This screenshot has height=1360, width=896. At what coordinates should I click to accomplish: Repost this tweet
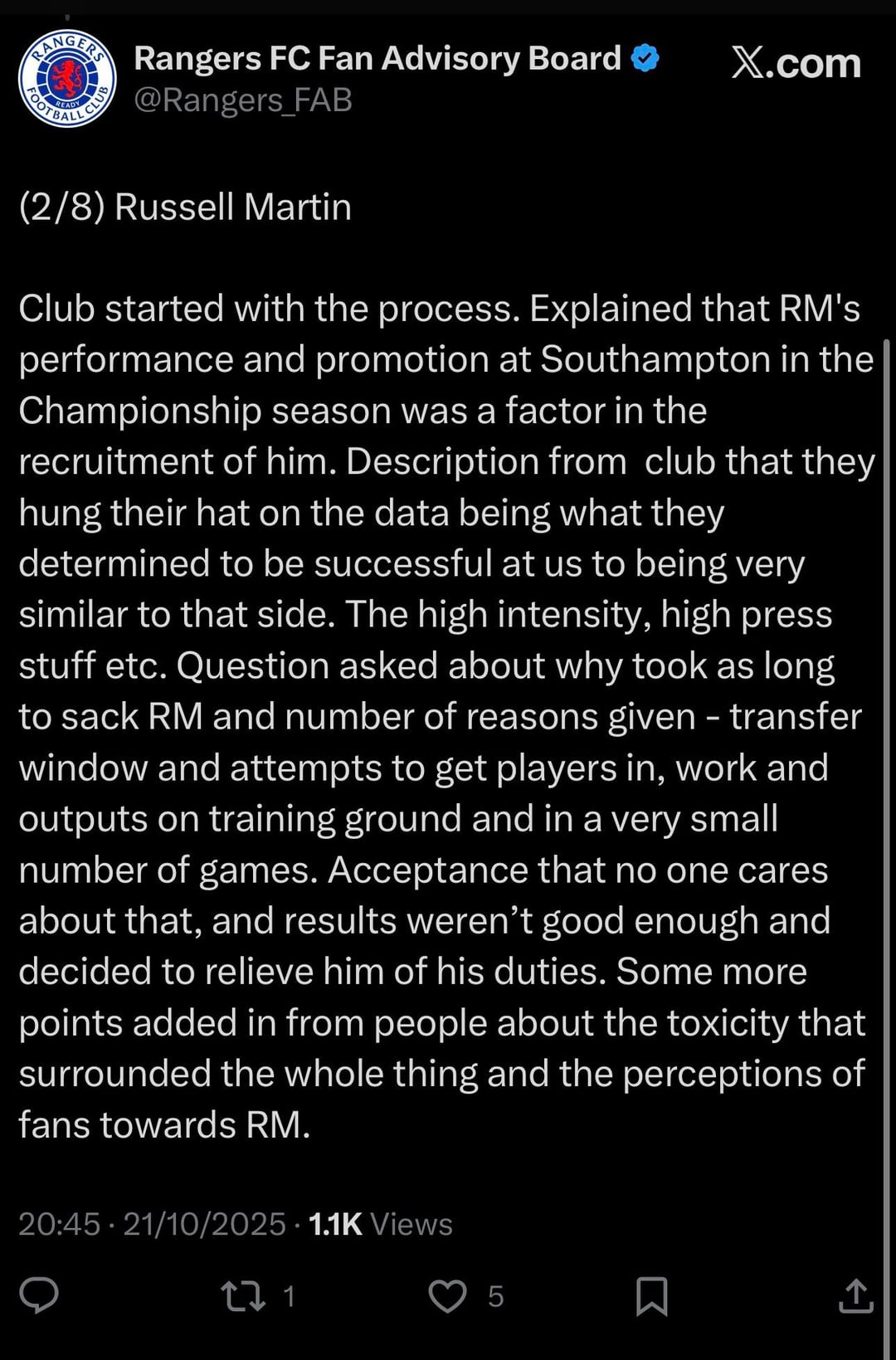243,1296
